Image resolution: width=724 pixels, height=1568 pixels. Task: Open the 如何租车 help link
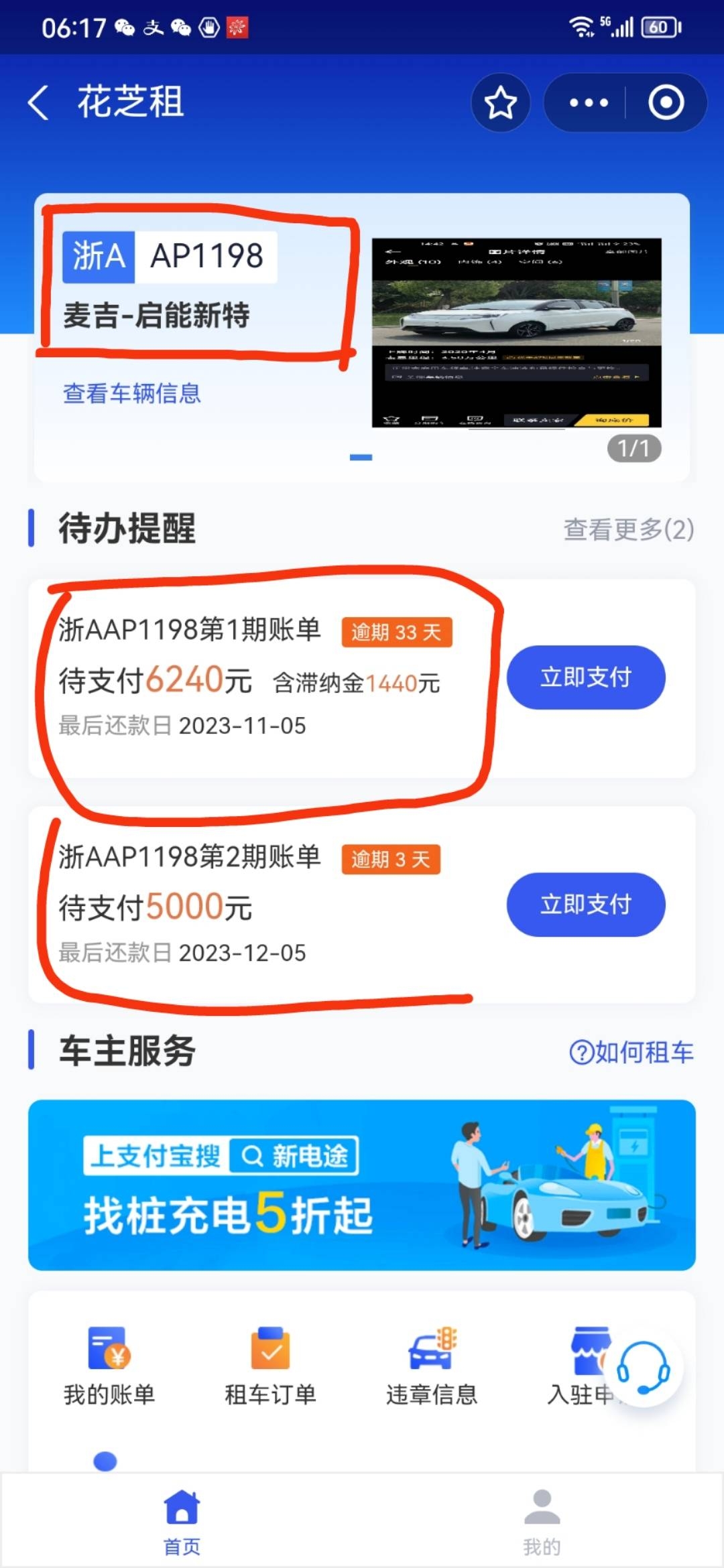(x=631, y=1052)
